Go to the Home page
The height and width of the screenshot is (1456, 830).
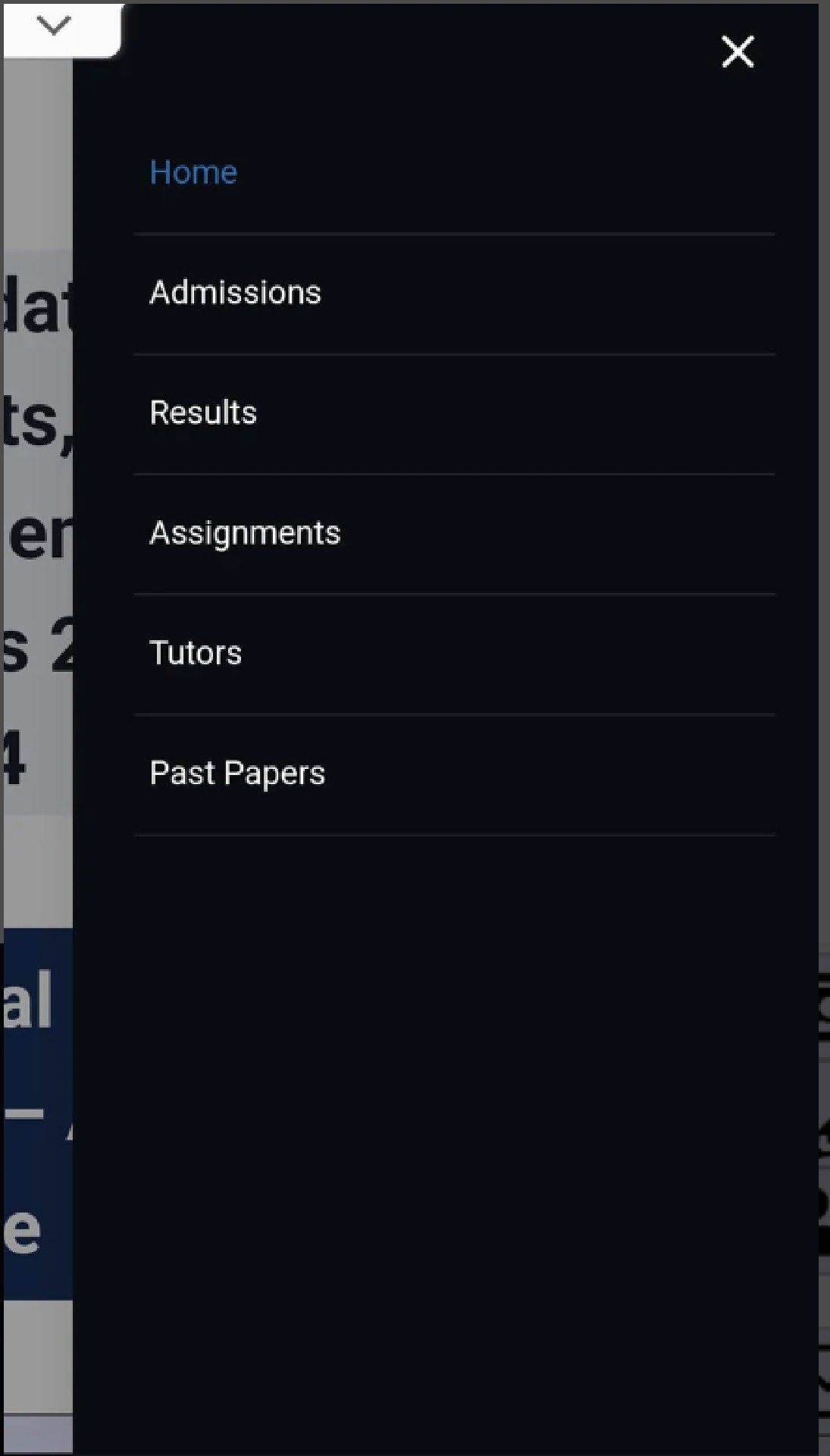pos(193,173)
